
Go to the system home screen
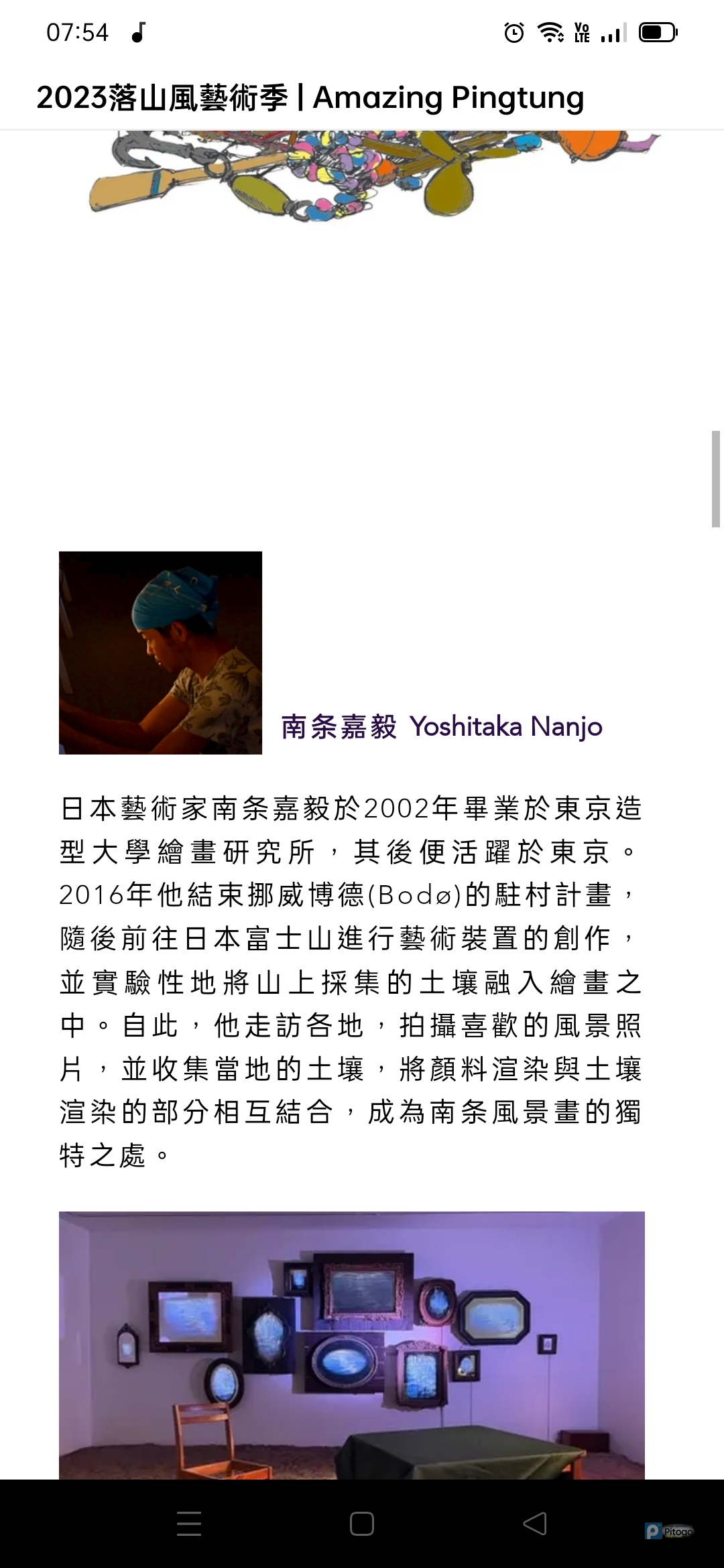click(x=361, y=1524)
